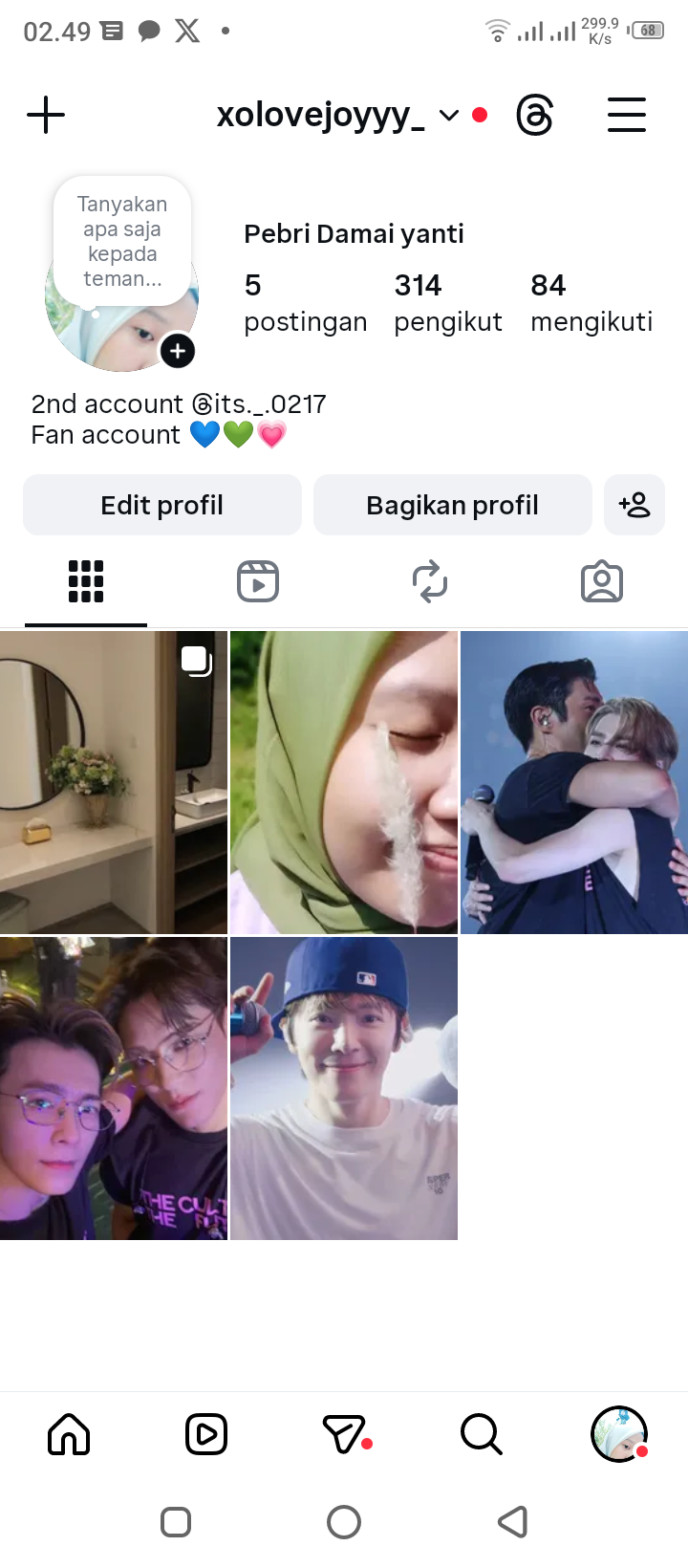This screenshot has width=688, height=1568.
Task: Open the green hijab close-up post
Action: click(x=344, y=782)
